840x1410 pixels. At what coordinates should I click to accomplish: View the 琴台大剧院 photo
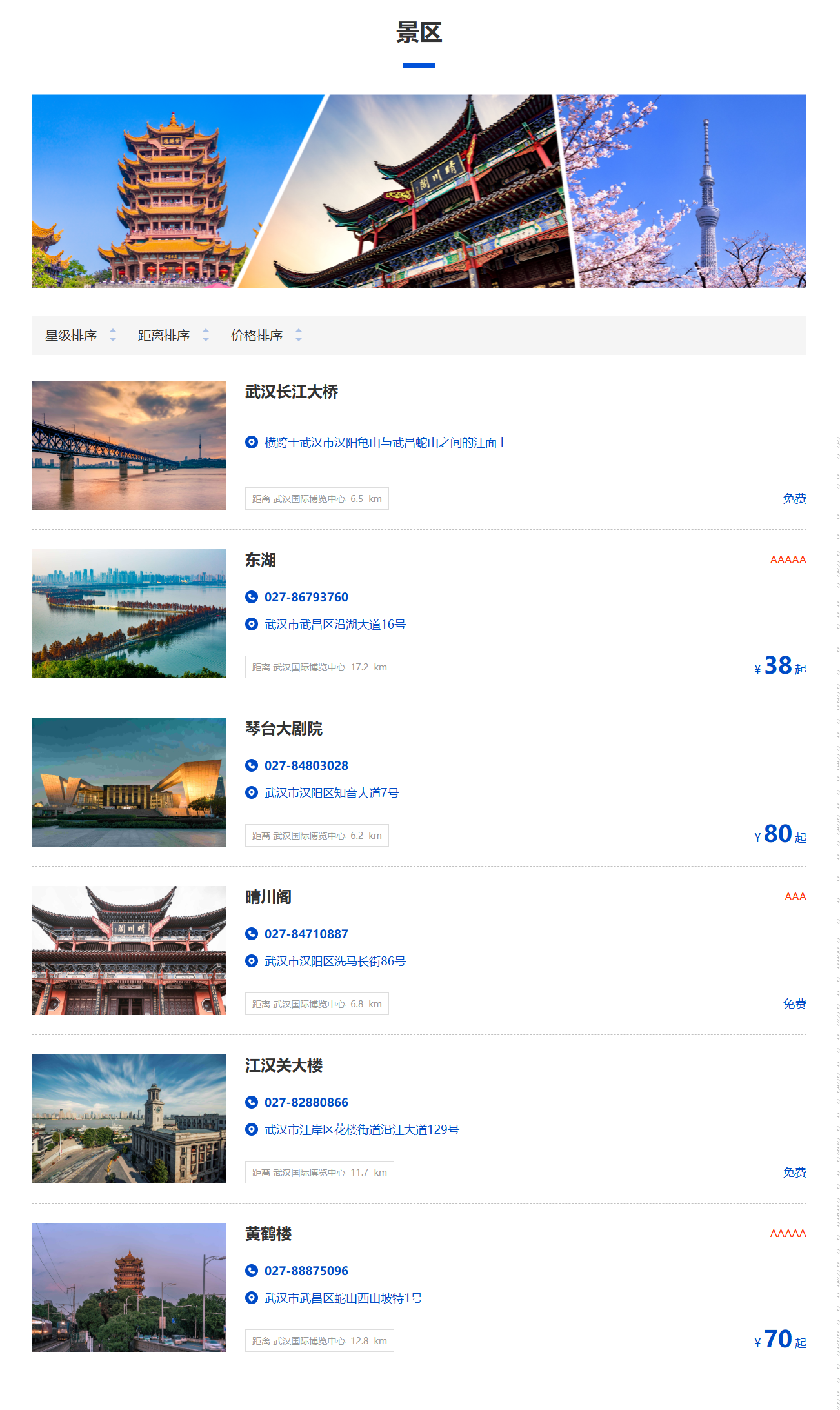[x=129, y=782]
